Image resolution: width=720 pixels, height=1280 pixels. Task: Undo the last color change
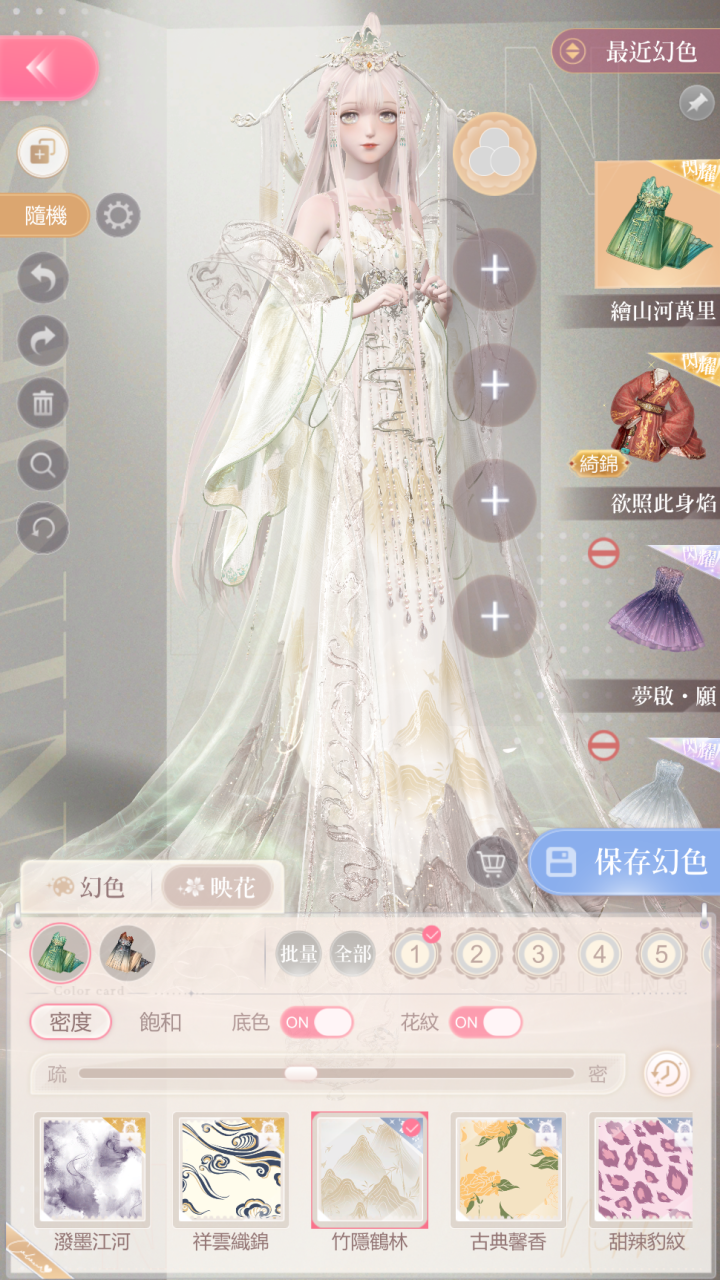pos(43,278)
